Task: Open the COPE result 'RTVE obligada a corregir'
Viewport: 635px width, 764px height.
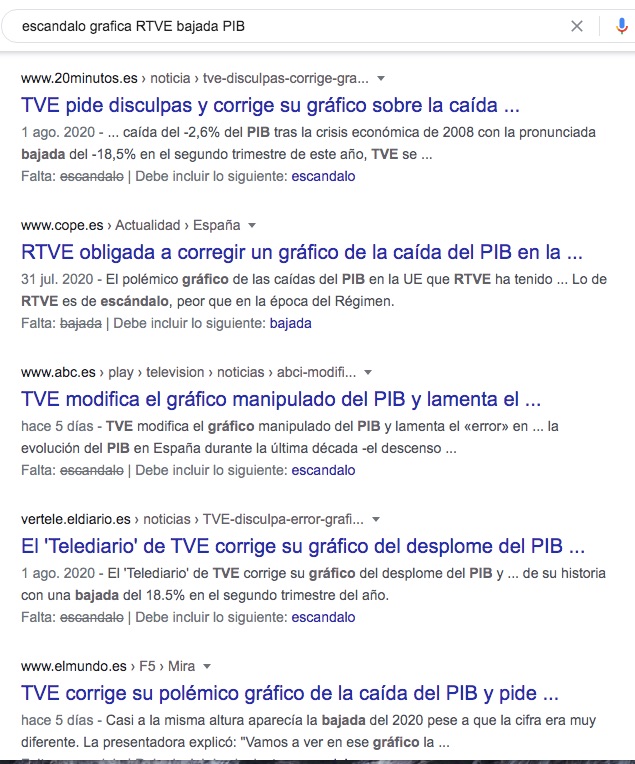Action: pyautogui.click(x=301, y=251)
